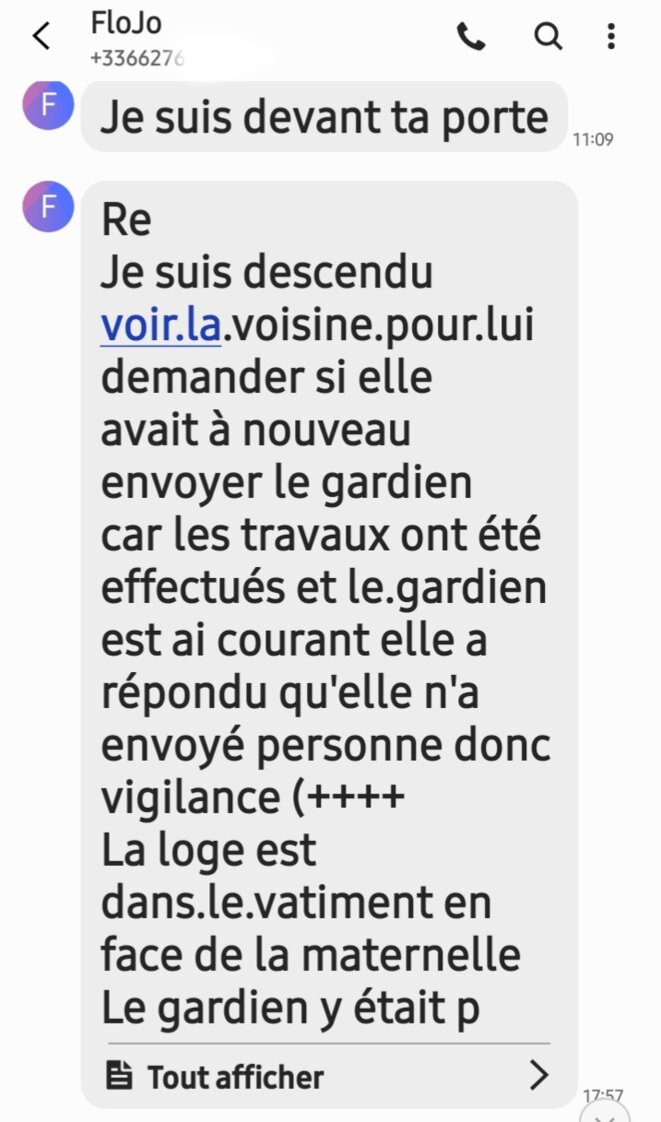This screenshot has width=661, height=1122.
Task: Open FloJo's avatar beside "Je suis devant ta porte"
Action: (x=48, y=105)
